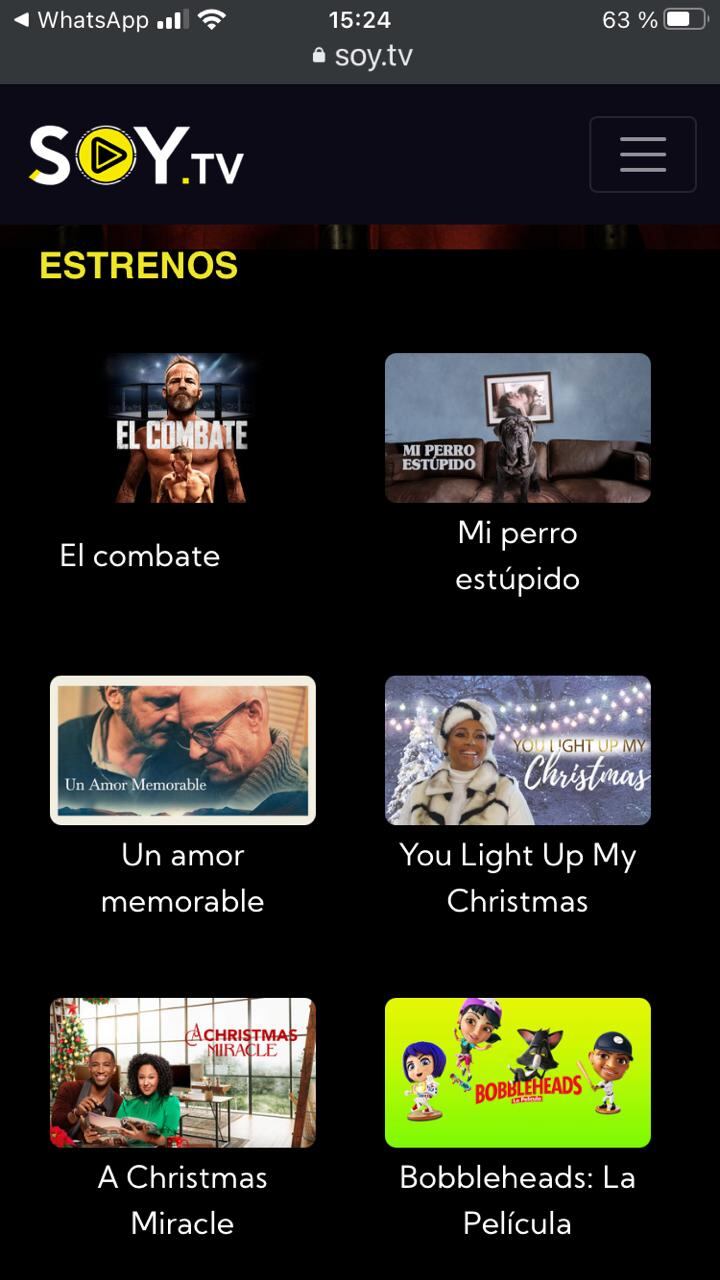Screen dimensions: 720x1280
Task: Open the hamburger navigation menu
Action: pyautogui.click(x=642, y=154)
